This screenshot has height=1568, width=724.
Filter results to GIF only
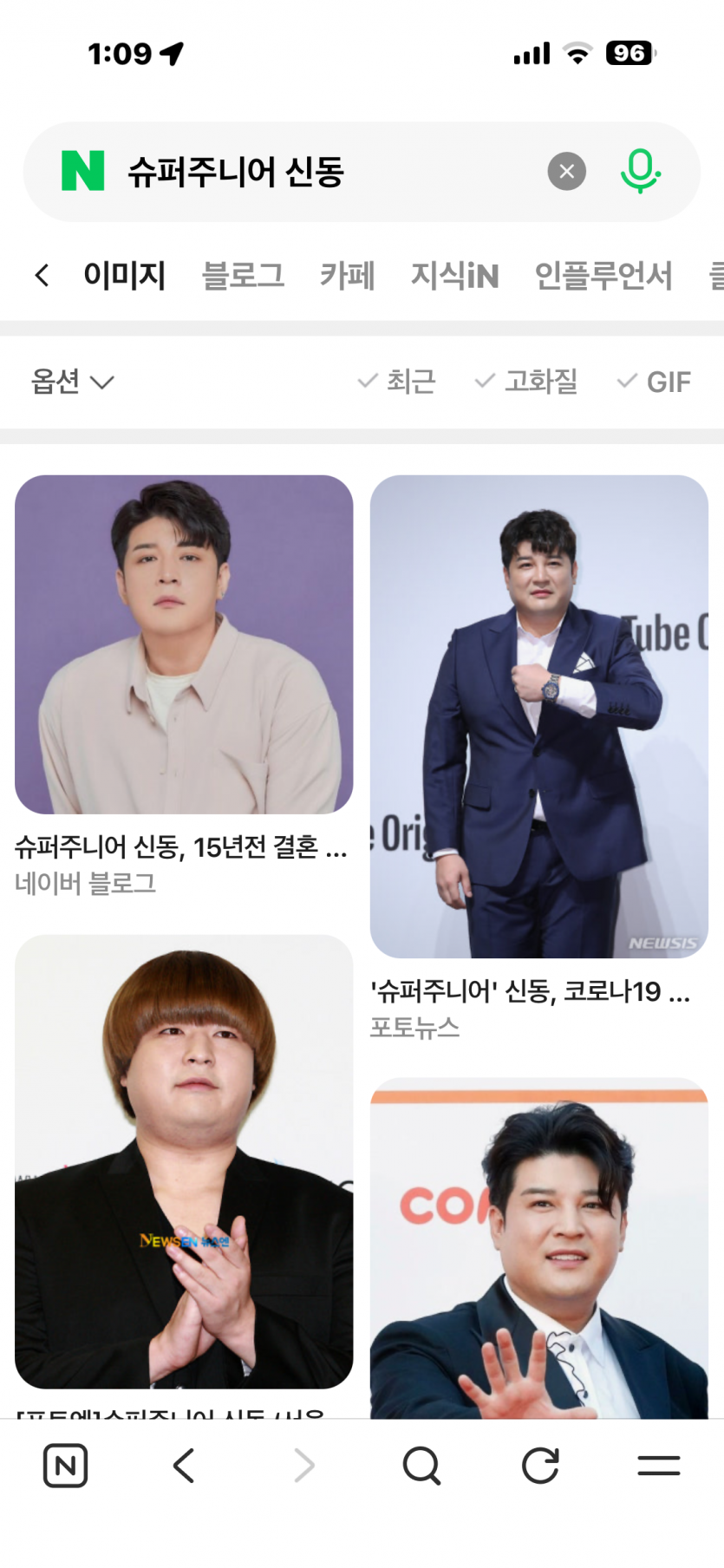pos(654,382)
